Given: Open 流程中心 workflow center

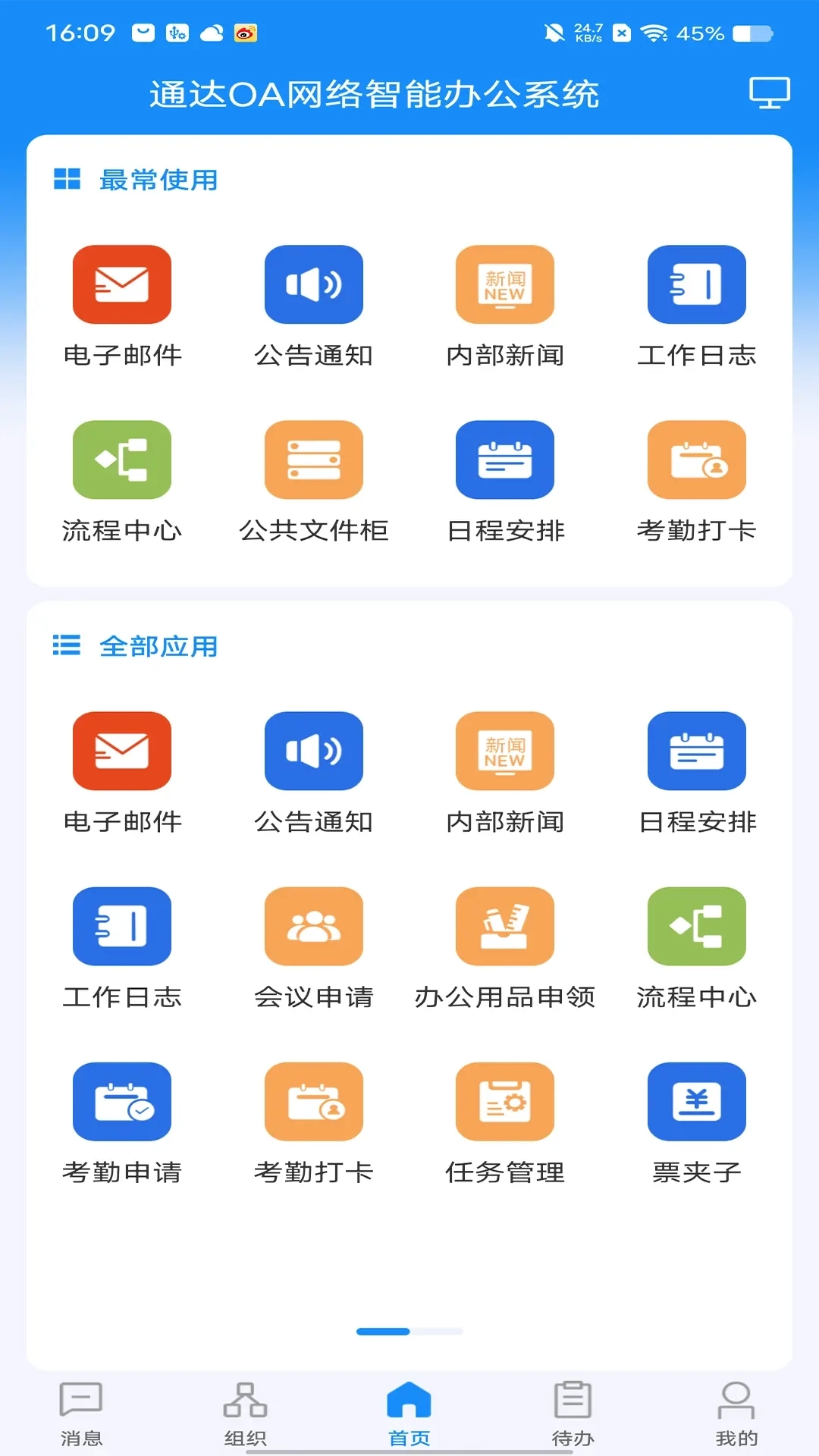Looking at the screenshot, I should click(x=121, y=460).
